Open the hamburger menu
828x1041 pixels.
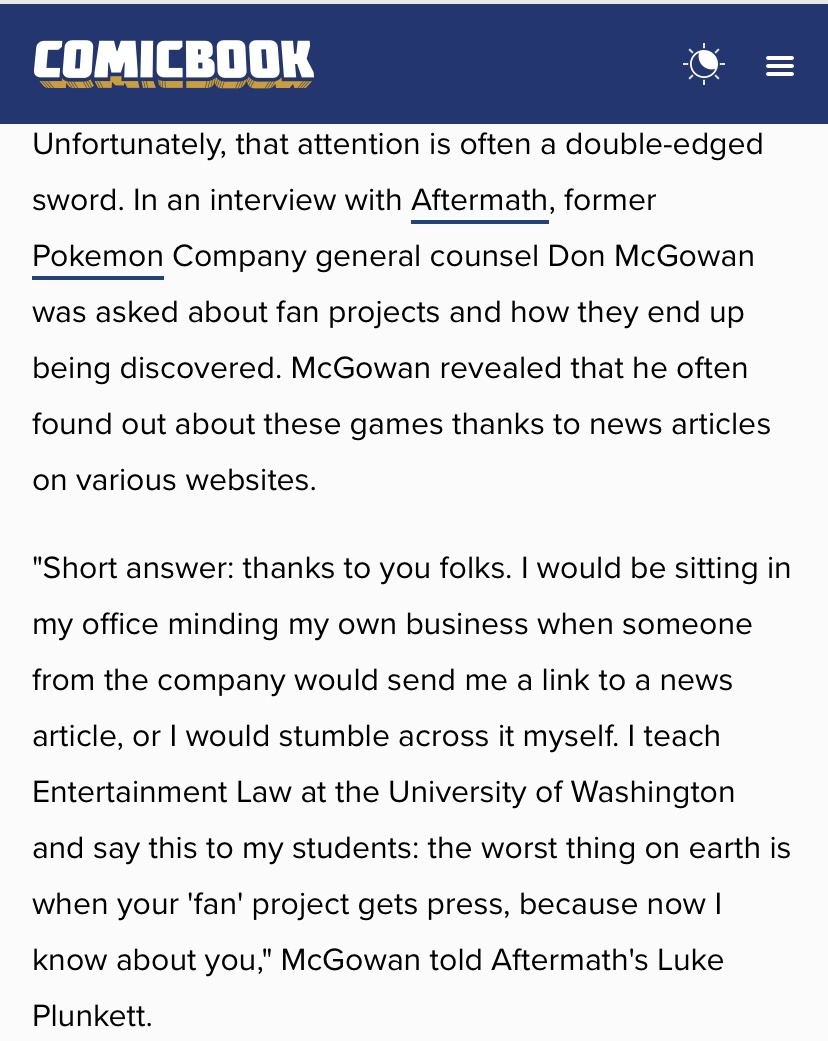(x=780, y=66)
